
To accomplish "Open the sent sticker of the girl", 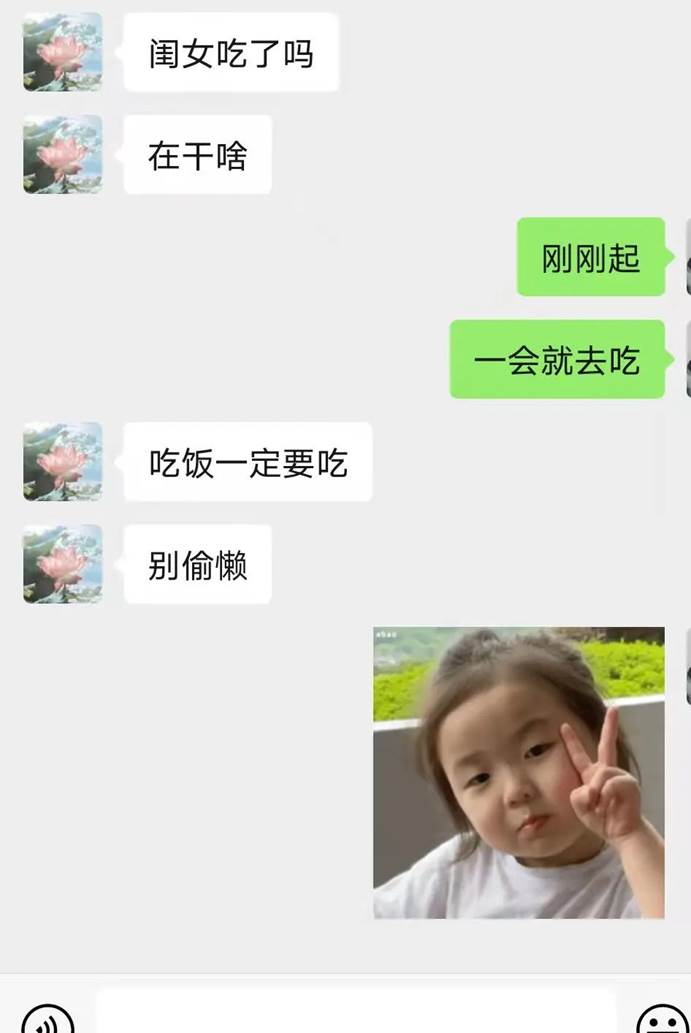I will click(x=518, y=772).
